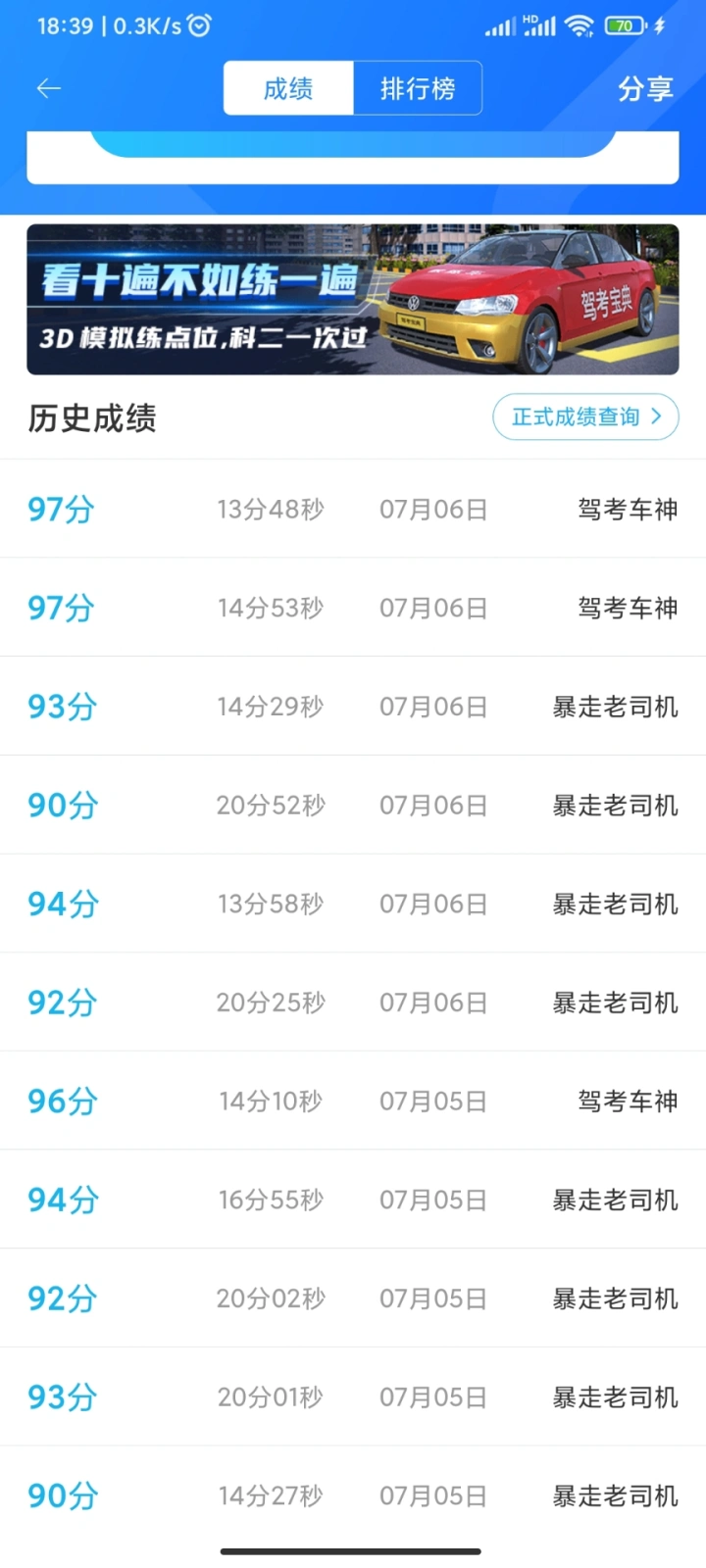Open the 3D模拟练点位 car banner
The width and height of the screenshot is (706, 1568).
353,300
